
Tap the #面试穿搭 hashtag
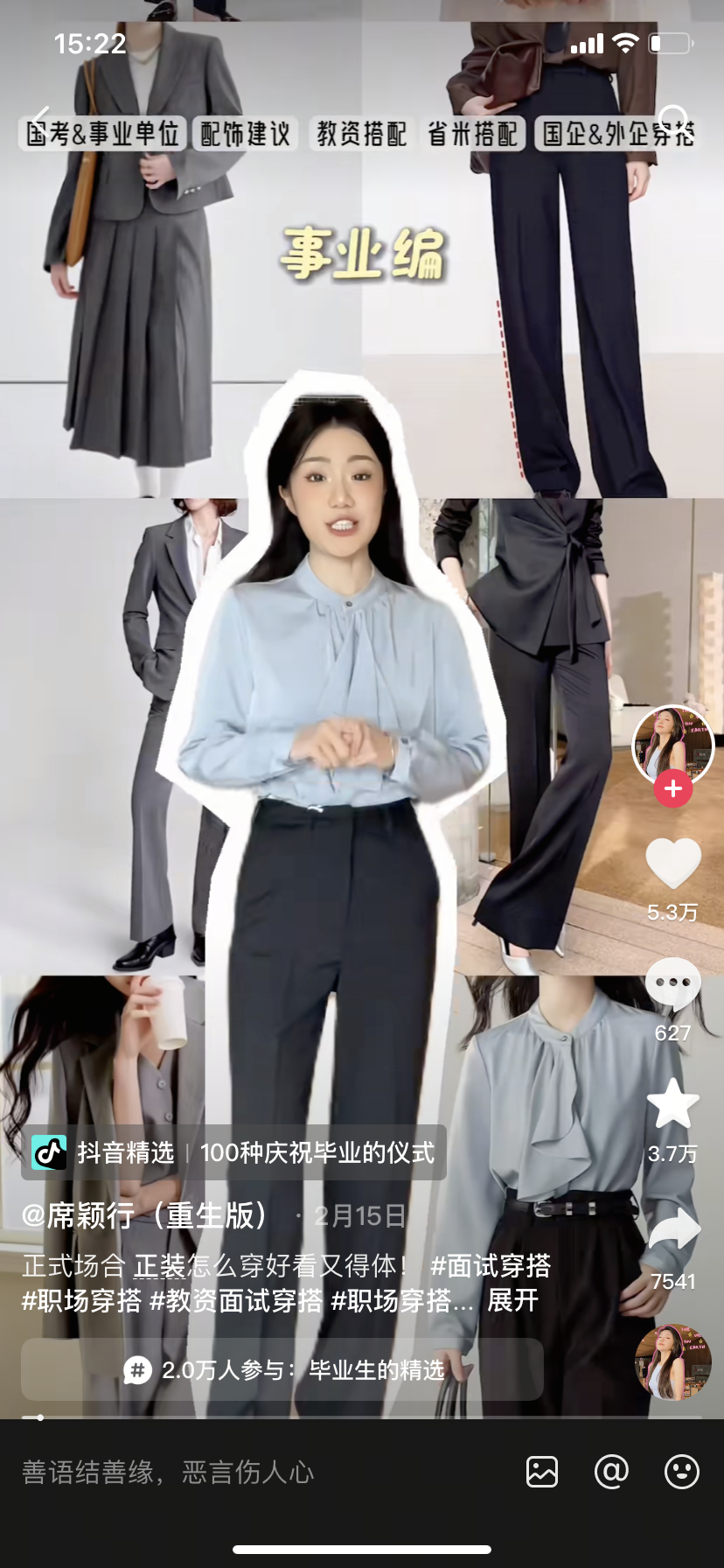point(491,1265)
